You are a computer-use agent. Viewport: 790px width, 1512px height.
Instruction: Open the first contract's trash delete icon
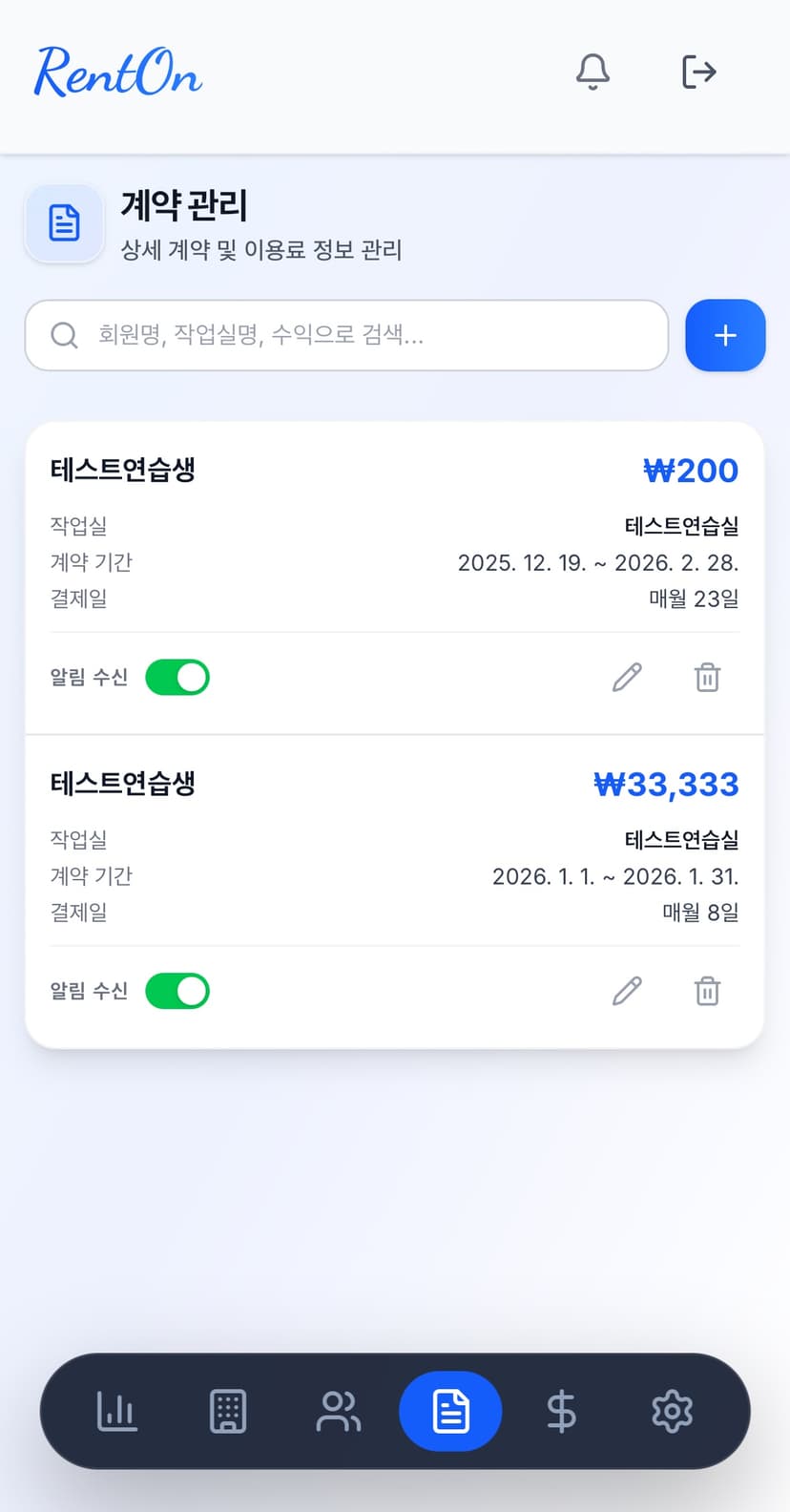click(707, 677)
